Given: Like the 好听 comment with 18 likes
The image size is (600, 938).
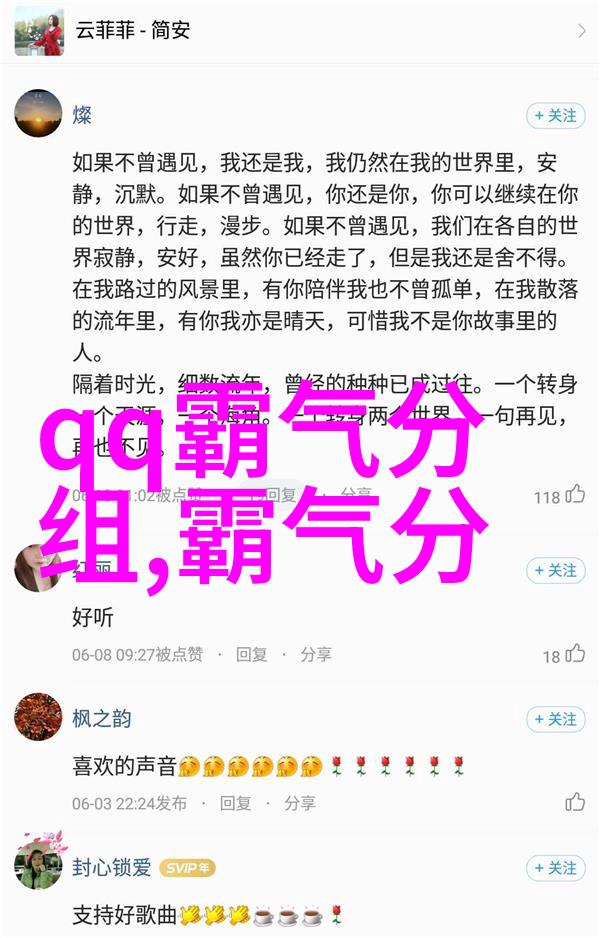Looking at the screenshot, I should point(574,654).
